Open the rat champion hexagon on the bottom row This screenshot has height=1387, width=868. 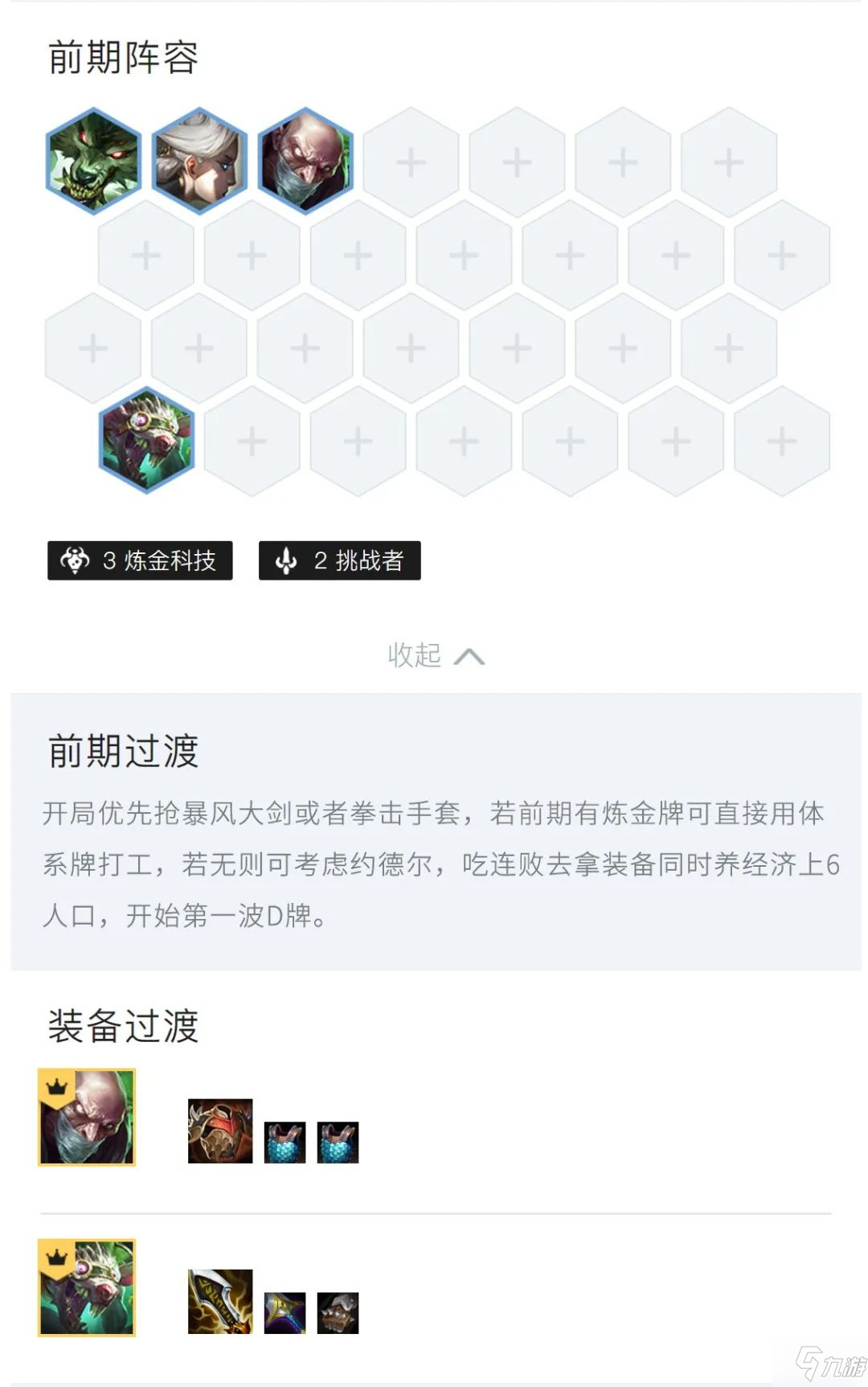146,441
